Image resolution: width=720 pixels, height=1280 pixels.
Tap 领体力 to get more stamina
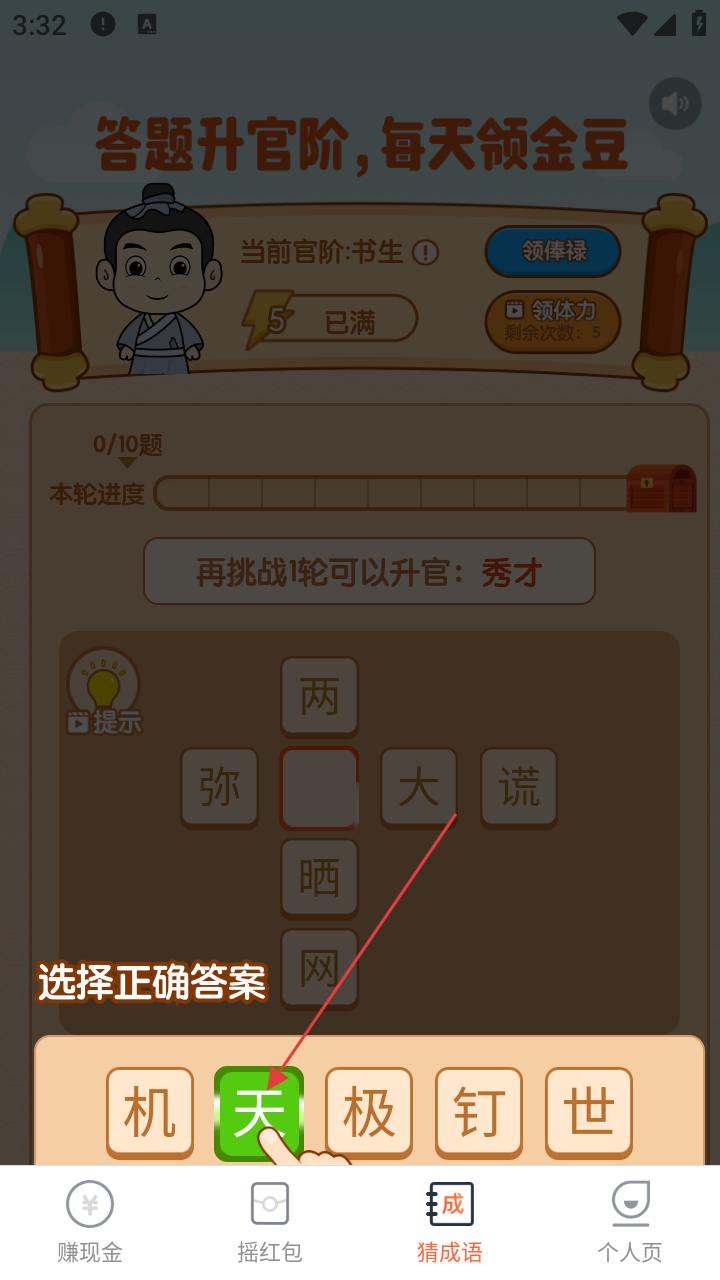[553, 321]
